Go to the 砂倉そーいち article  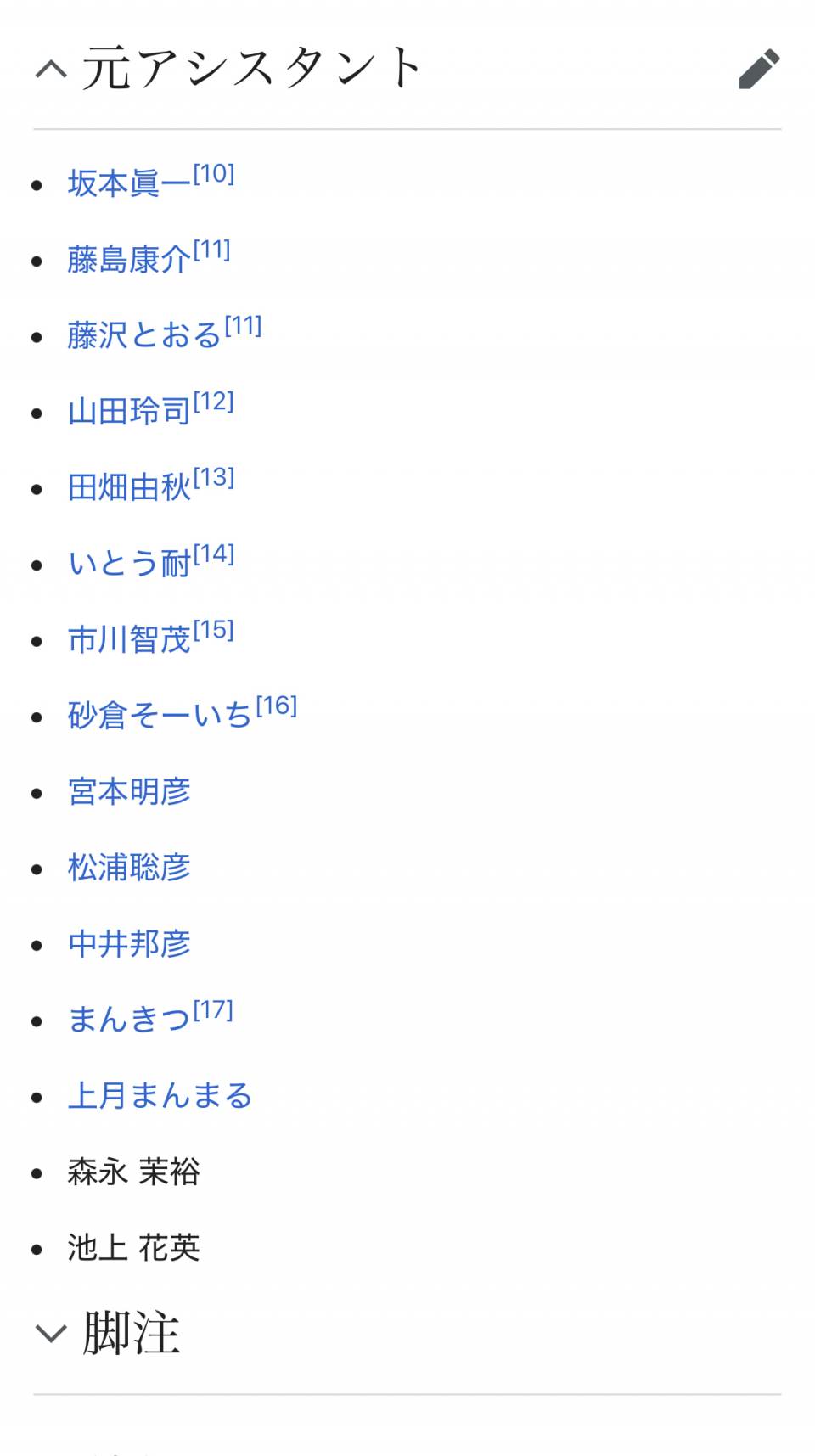click(x=160, y=716)
